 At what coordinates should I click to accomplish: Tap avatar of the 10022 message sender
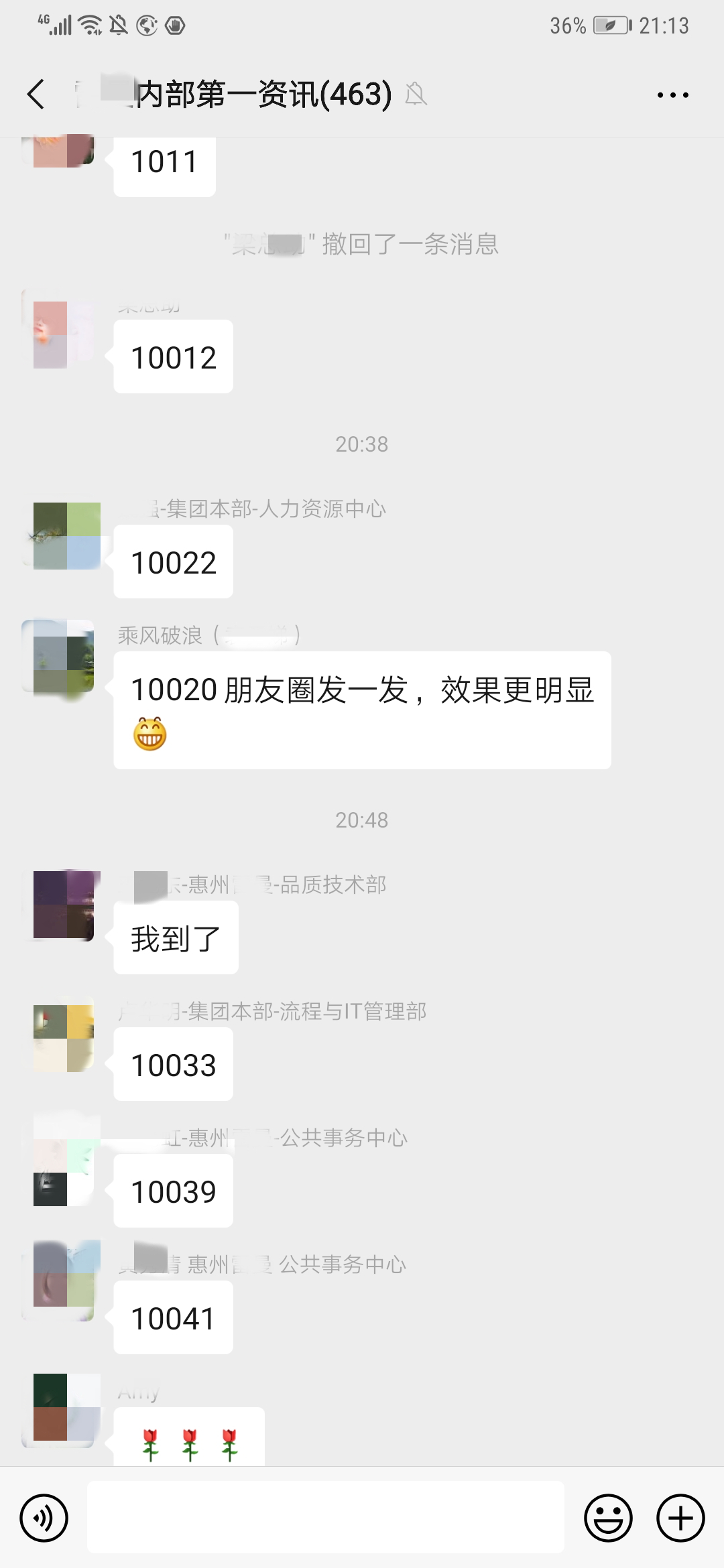(x=66, y=536)
